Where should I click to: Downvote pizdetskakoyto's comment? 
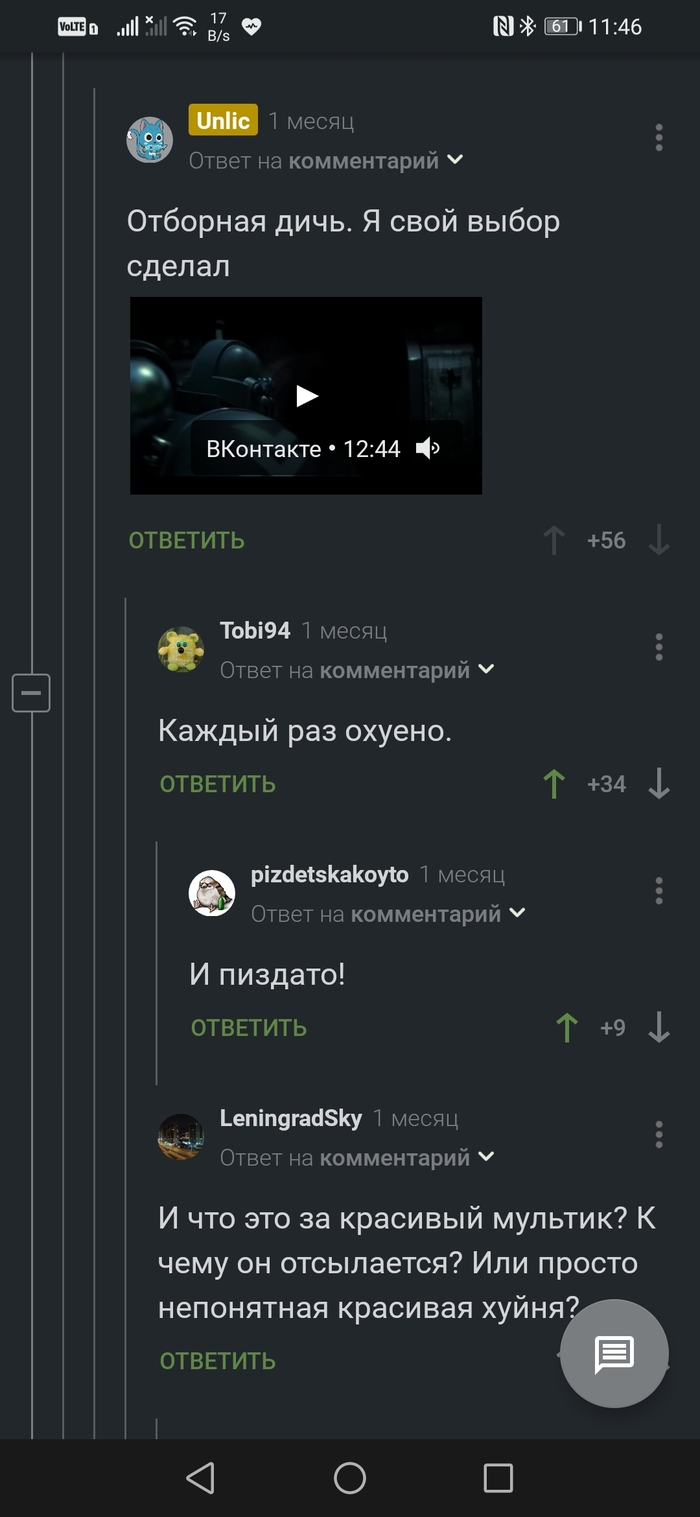click(x=658, y=1028)
